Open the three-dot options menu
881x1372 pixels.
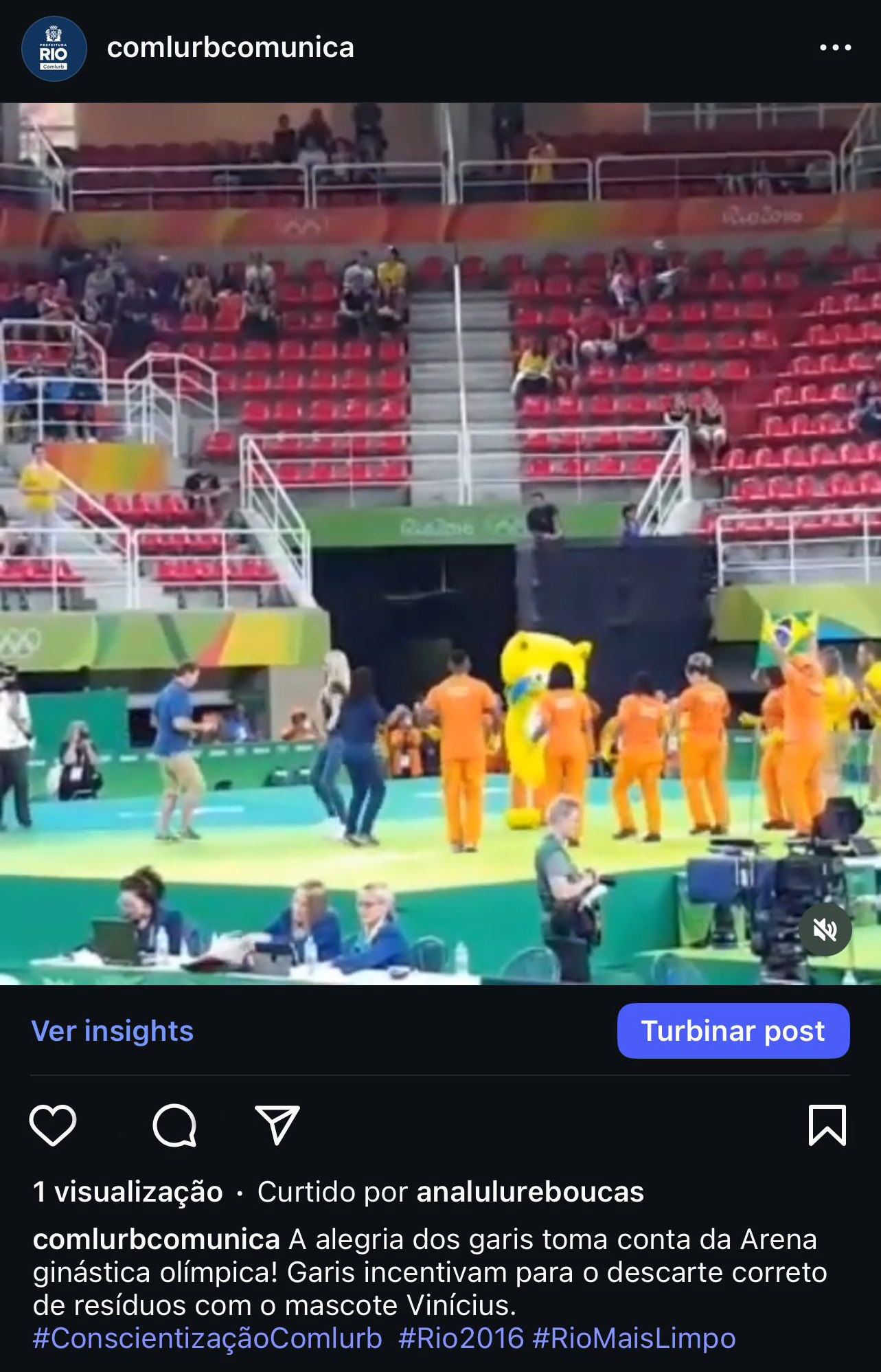835,48
